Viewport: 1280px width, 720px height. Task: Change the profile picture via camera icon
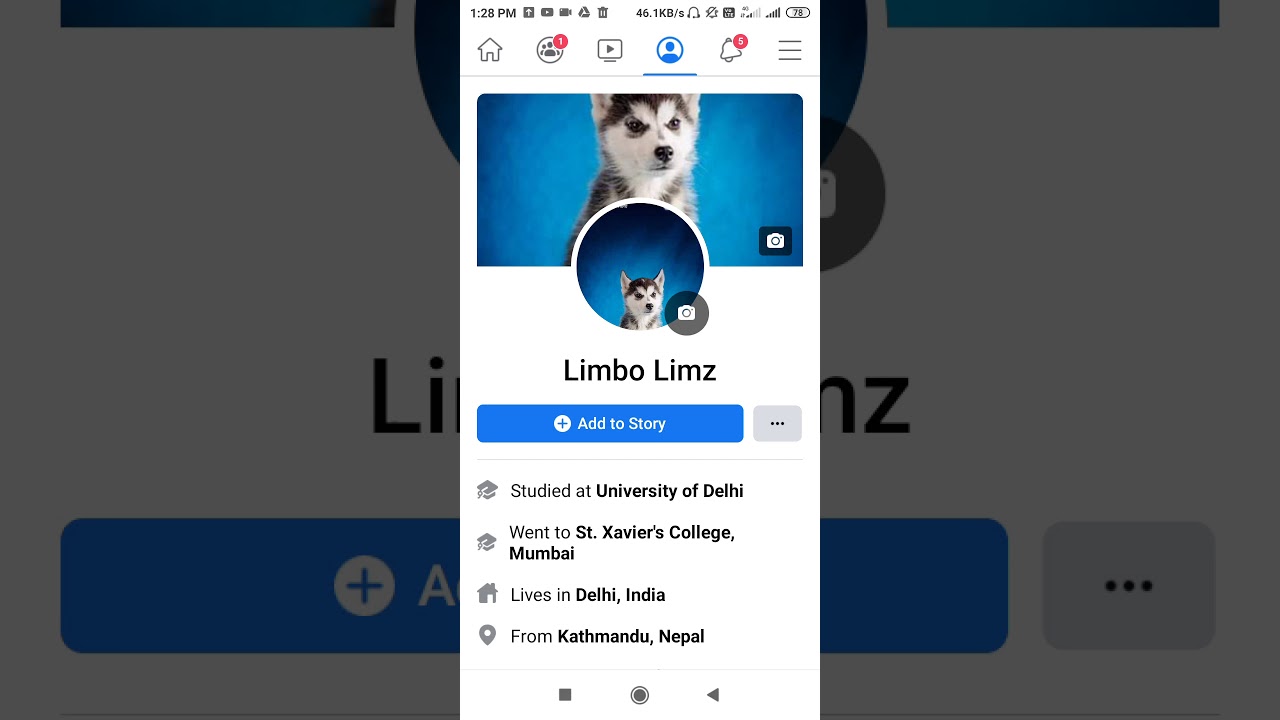[686, 313]
